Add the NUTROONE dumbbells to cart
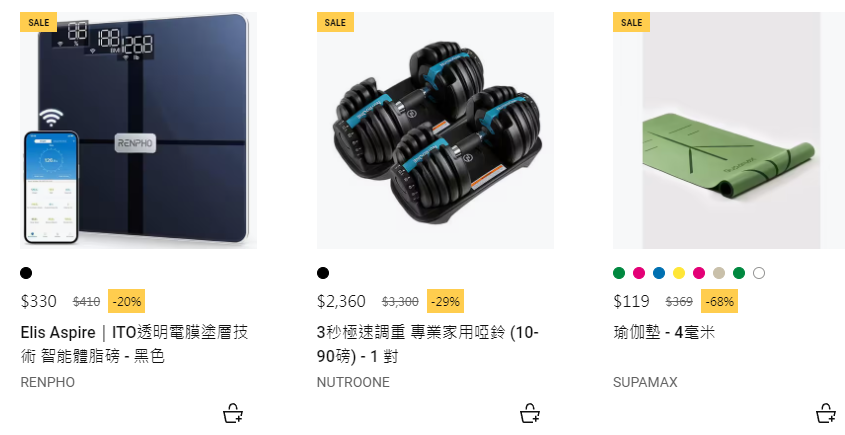845x435 pixels. (530, 413)
